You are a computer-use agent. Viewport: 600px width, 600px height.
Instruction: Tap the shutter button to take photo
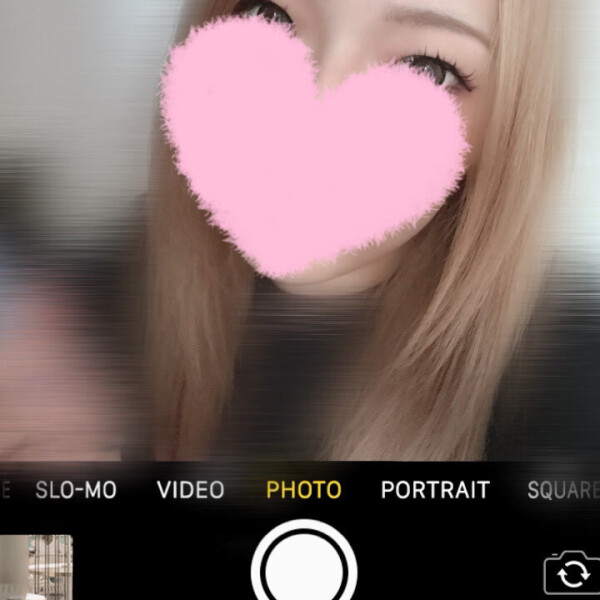(x=304, y=568)
